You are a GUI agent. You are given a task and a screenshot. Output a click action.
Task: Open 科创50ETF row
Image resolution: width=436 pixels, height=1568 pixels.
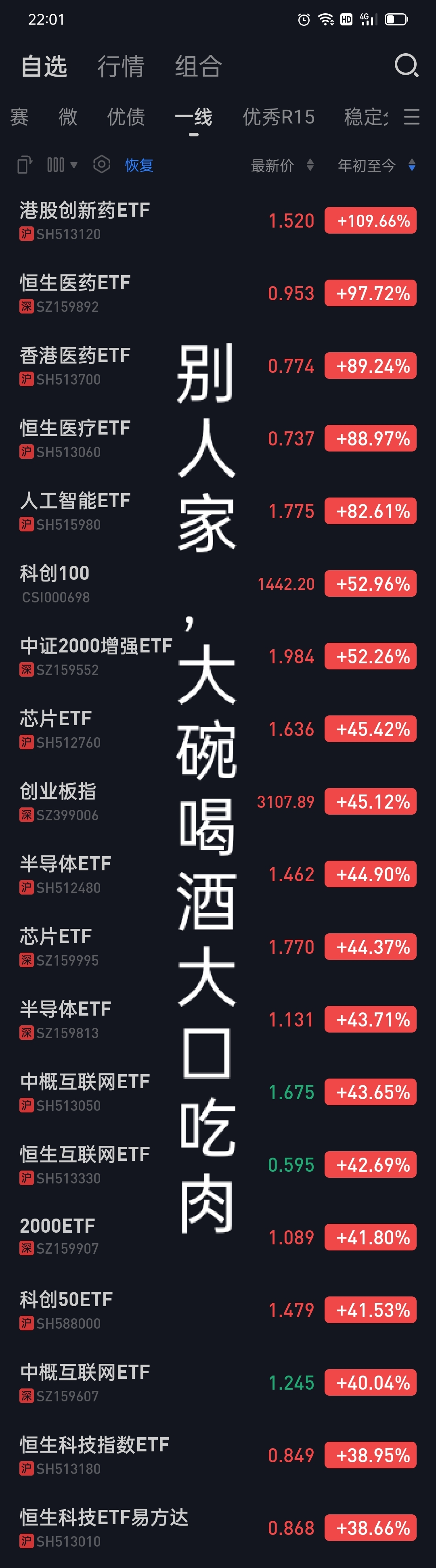66,1310
